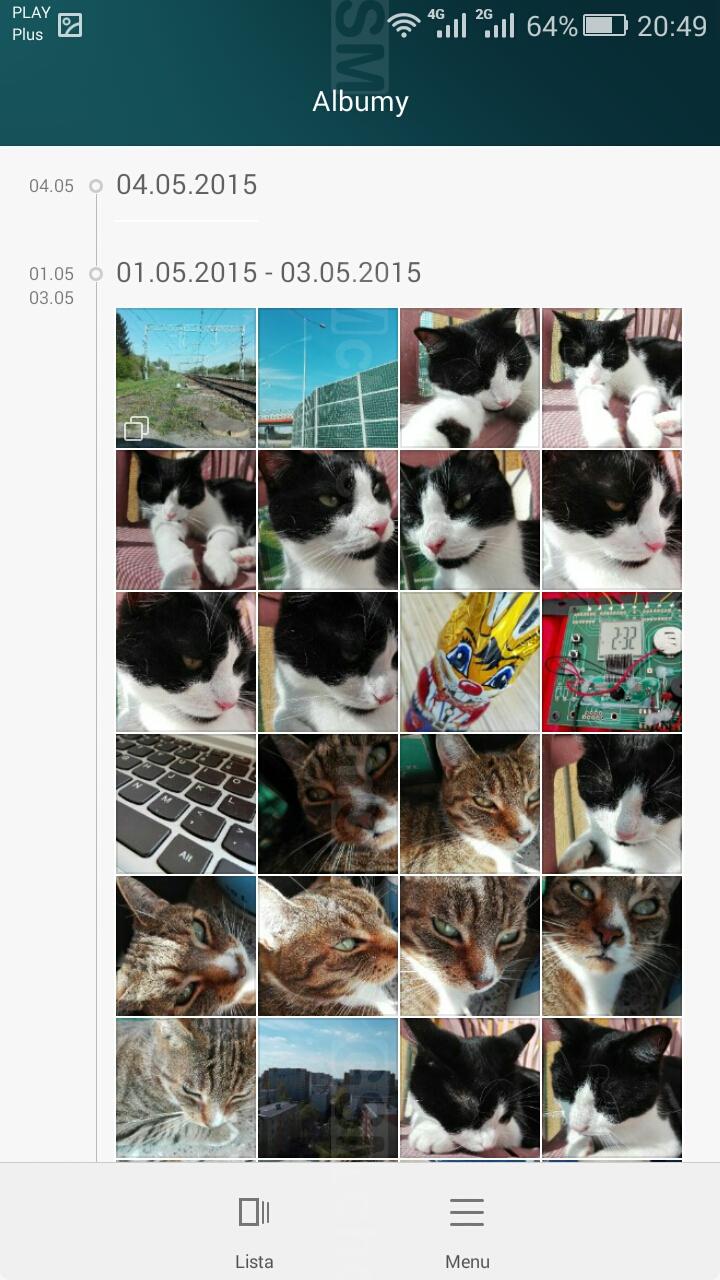Jump to the 01.05 - 03.05 timeline marker
Screen dimensions: 720x1280
pos(52,285)
